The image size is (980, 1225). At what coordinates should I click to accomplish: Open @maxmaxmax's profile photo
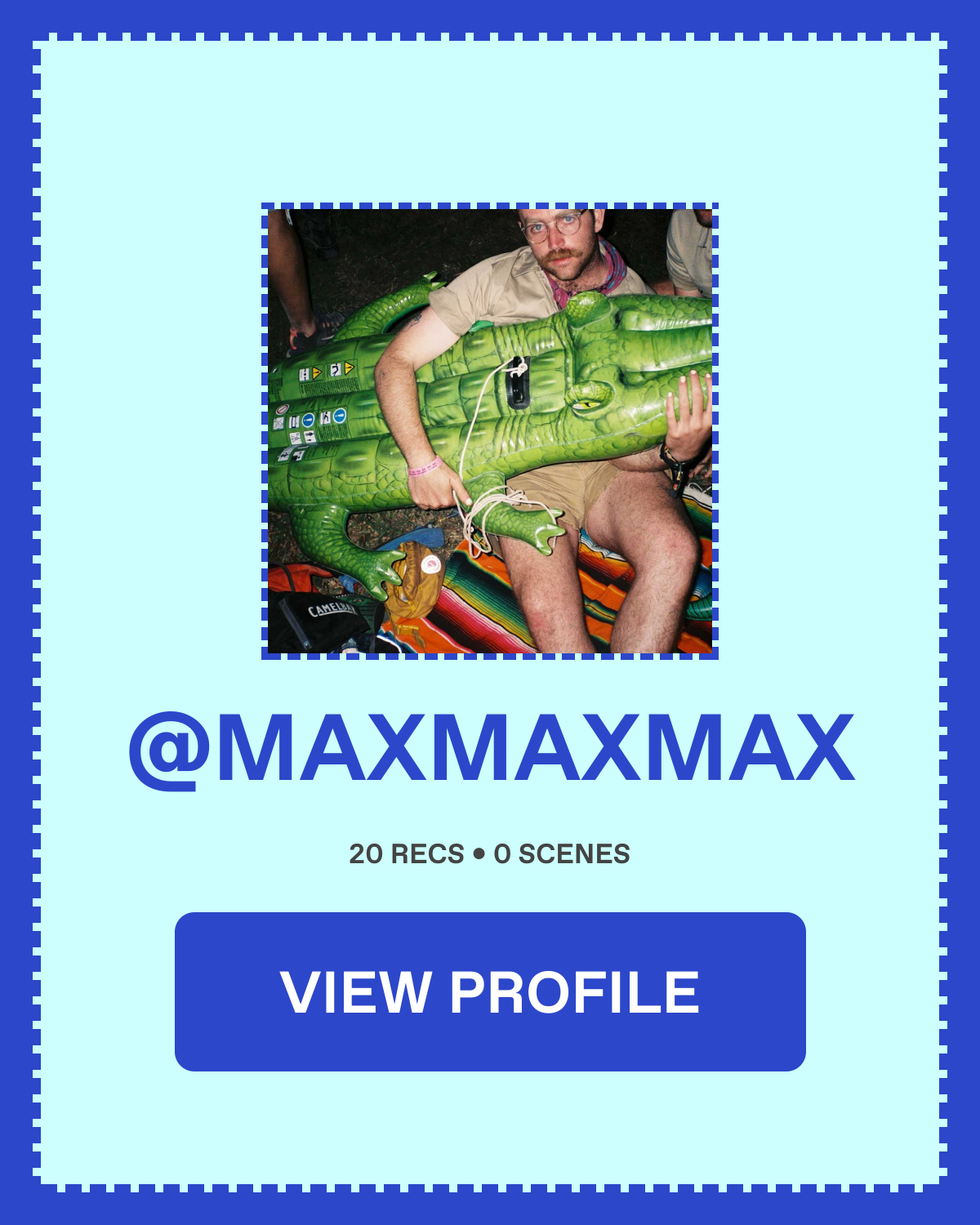pos(490,431)
